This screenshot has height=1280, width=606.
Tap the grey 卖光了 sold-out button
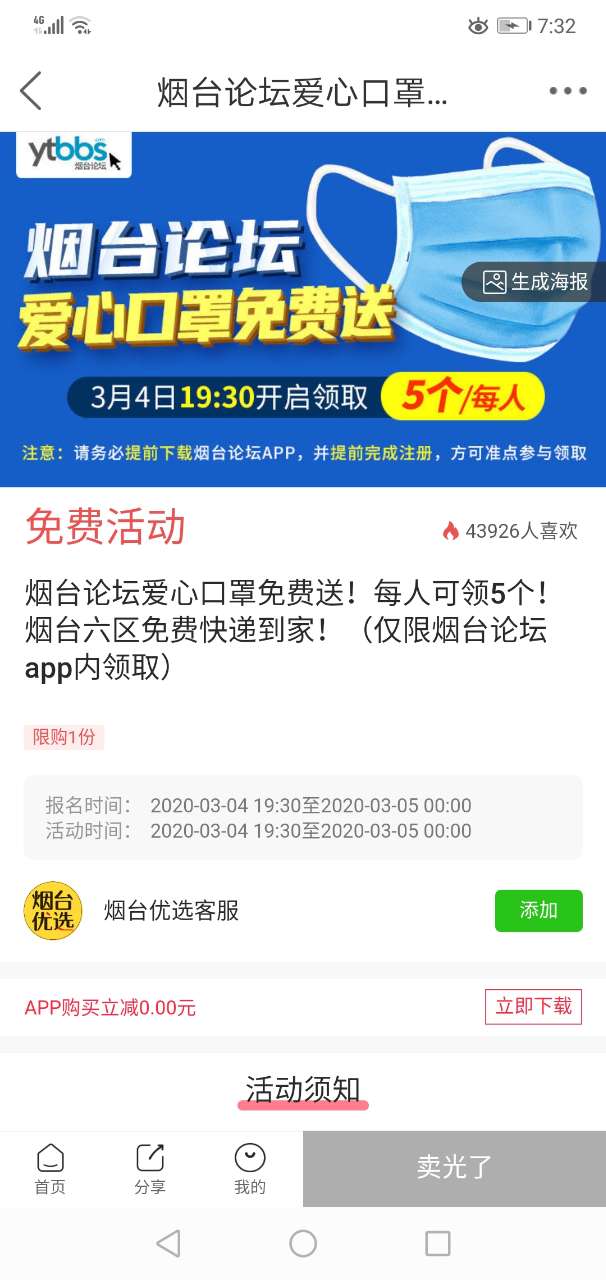[454, 1168]
